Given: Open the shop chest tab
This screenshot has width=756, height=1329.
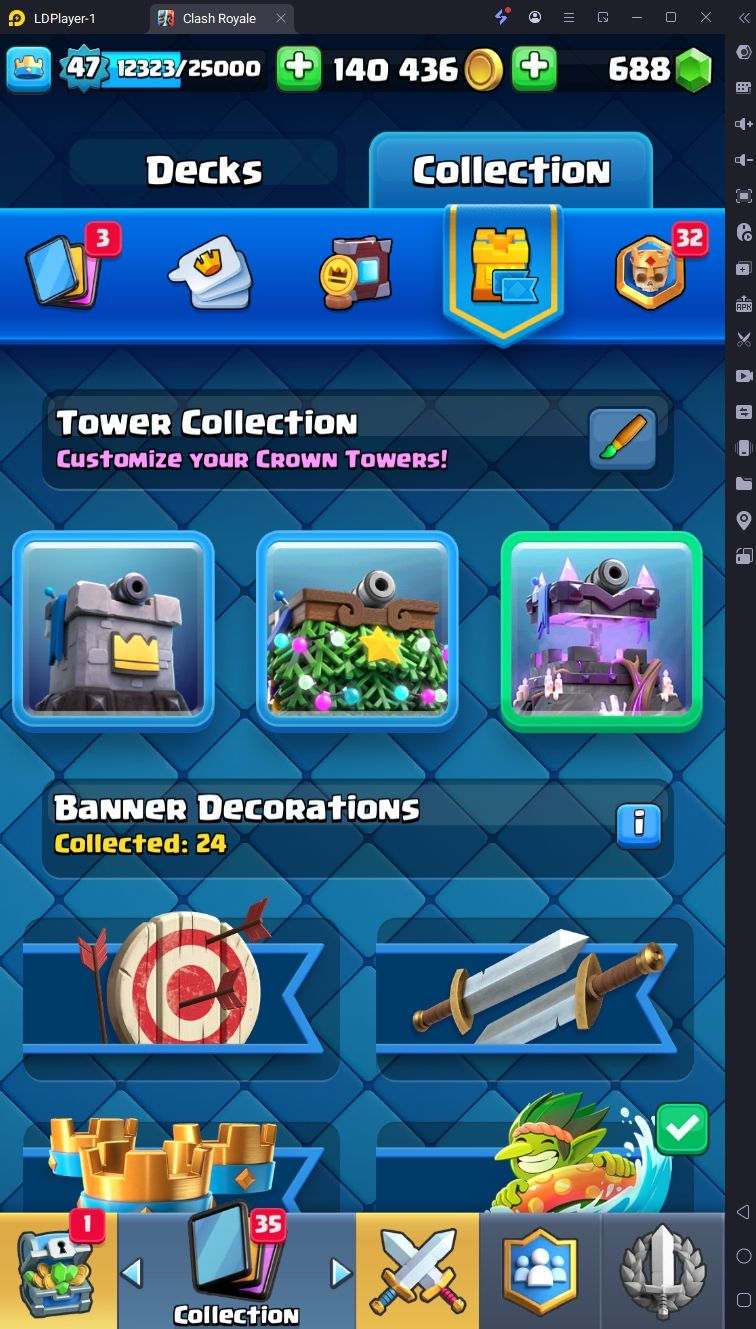Looking at the screenshot, I should (x=58, y=1270).
